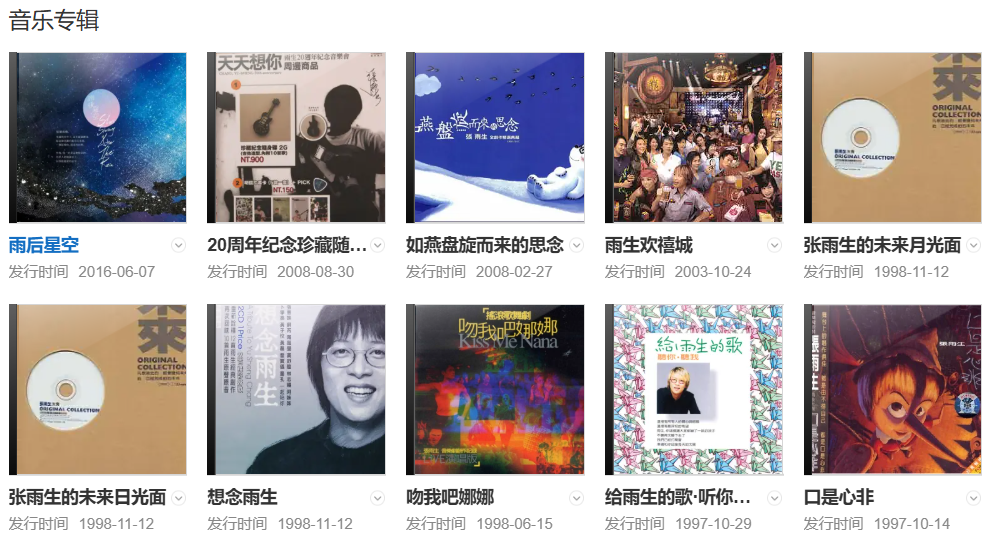Open the 20周年纪念珍藏 album cover
Image resolution: width=990 pixels, height=539 pixels.
point(295,137)
